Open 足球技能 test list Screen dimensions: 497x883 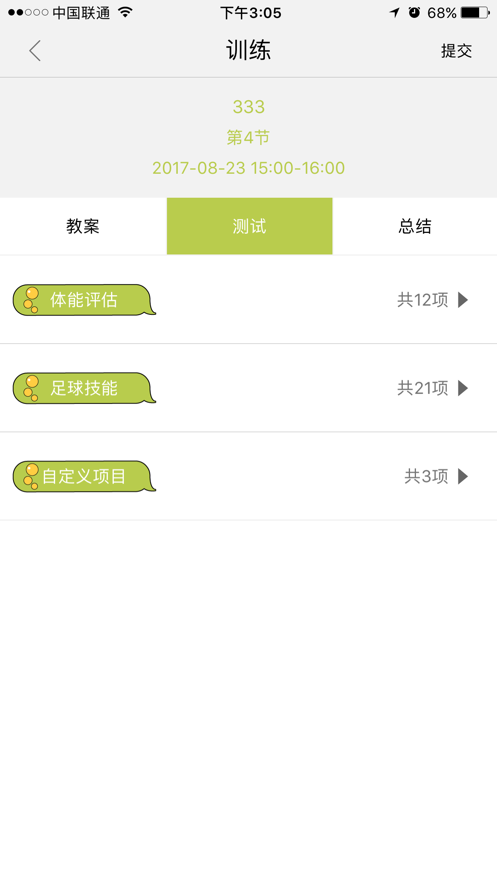click(x=248, y=388)
